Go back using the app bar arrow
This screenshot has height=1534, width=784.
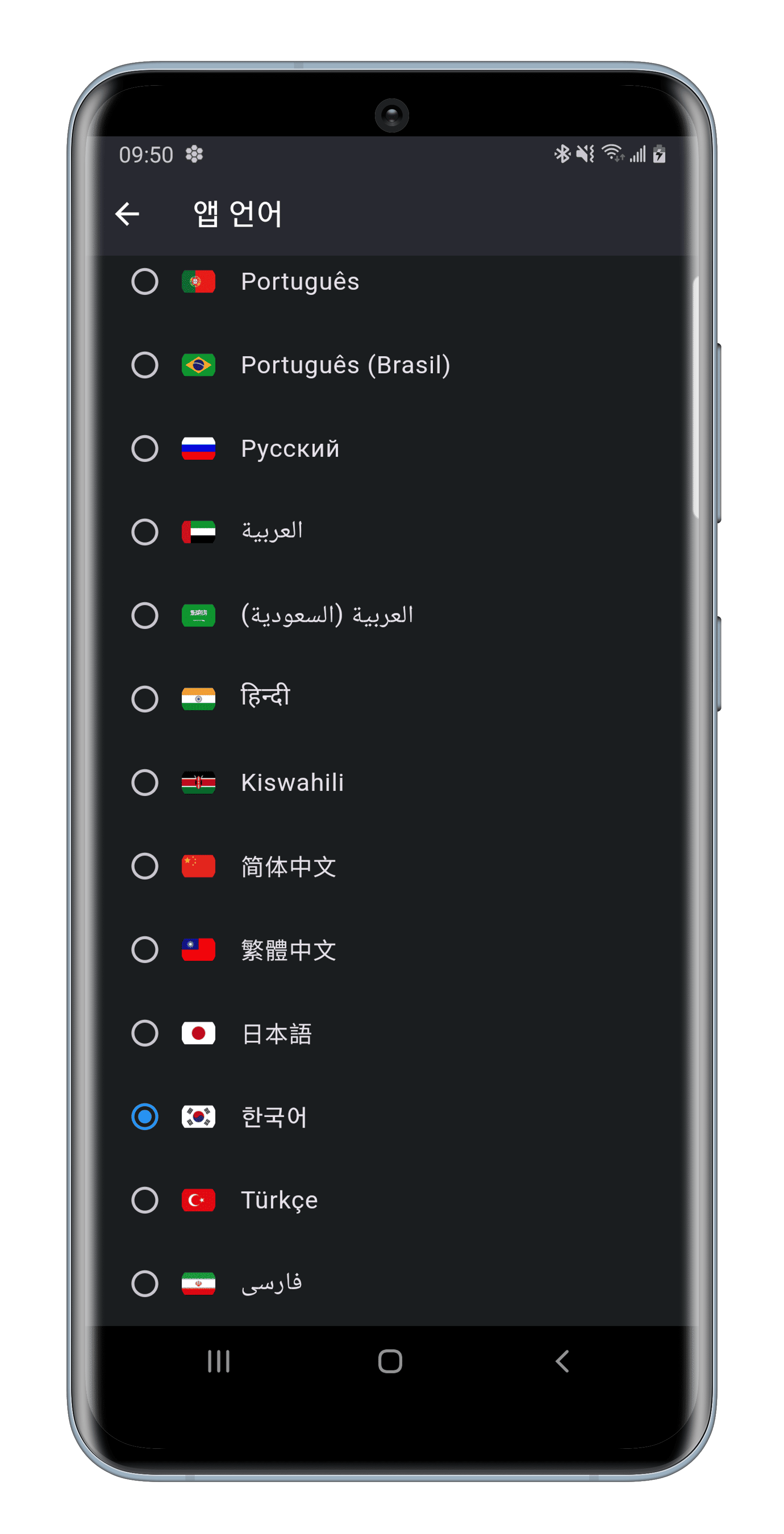127,214
